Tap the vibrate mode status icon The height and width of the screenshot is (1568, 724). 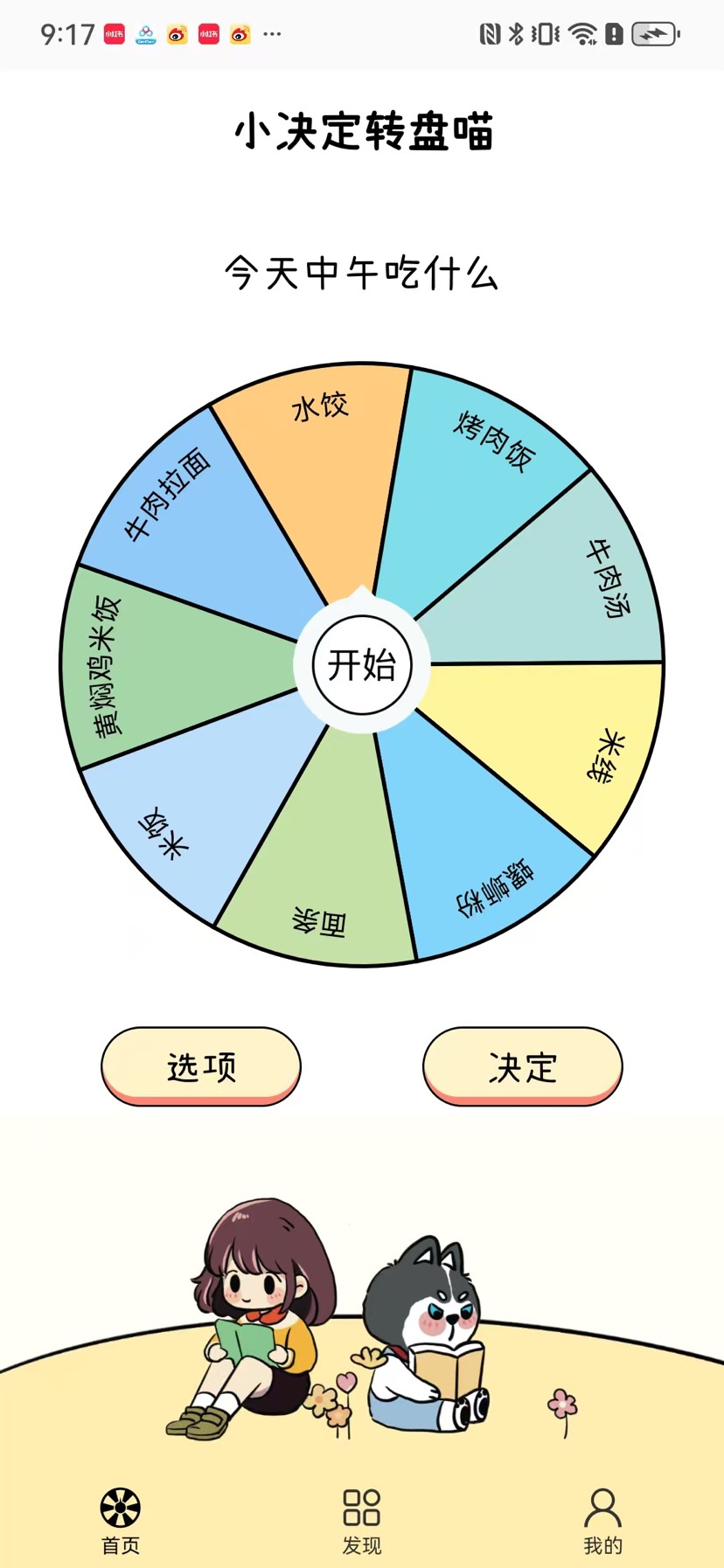(543, 33)
